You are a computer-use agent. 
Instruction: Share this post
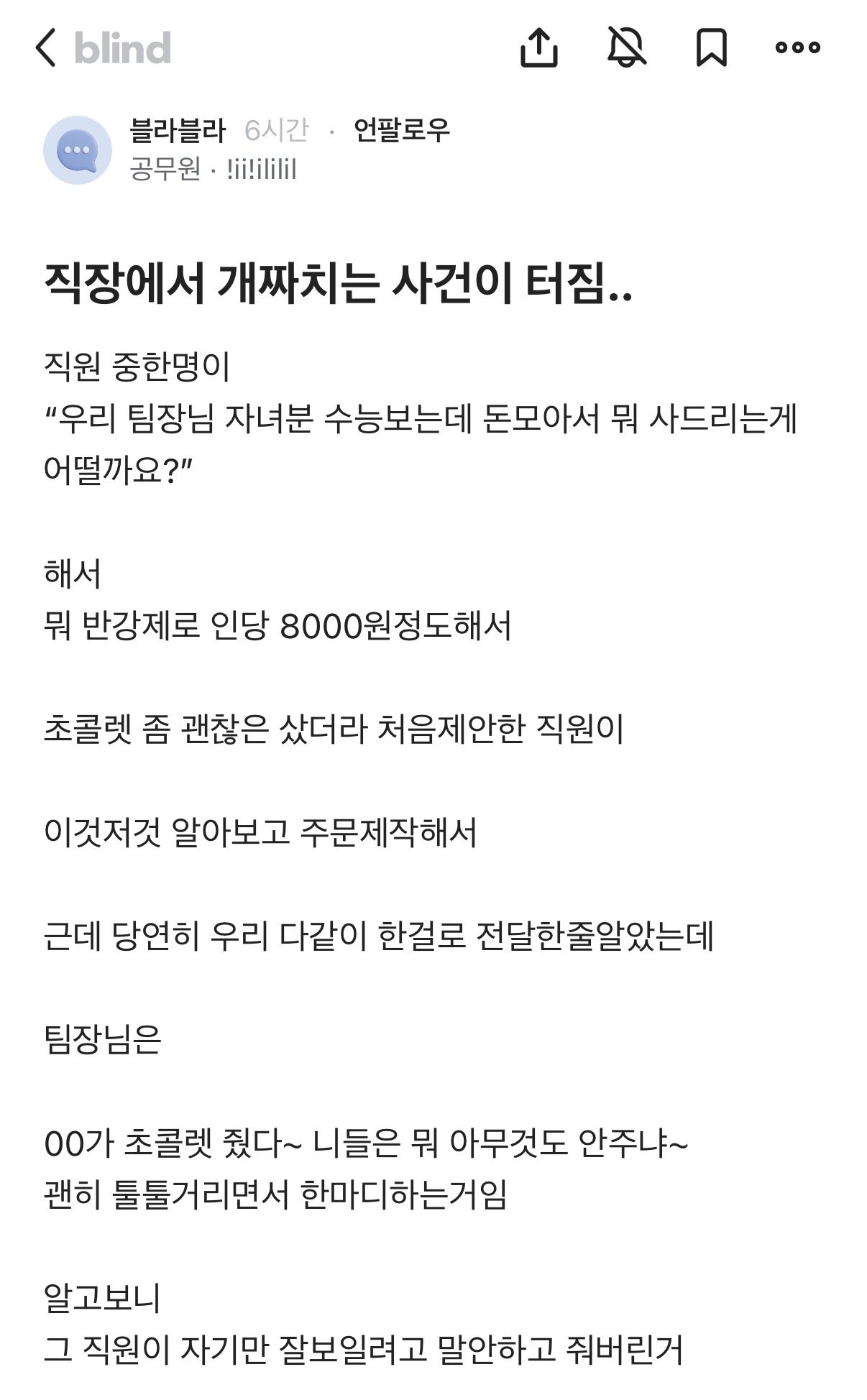[538, 48]
